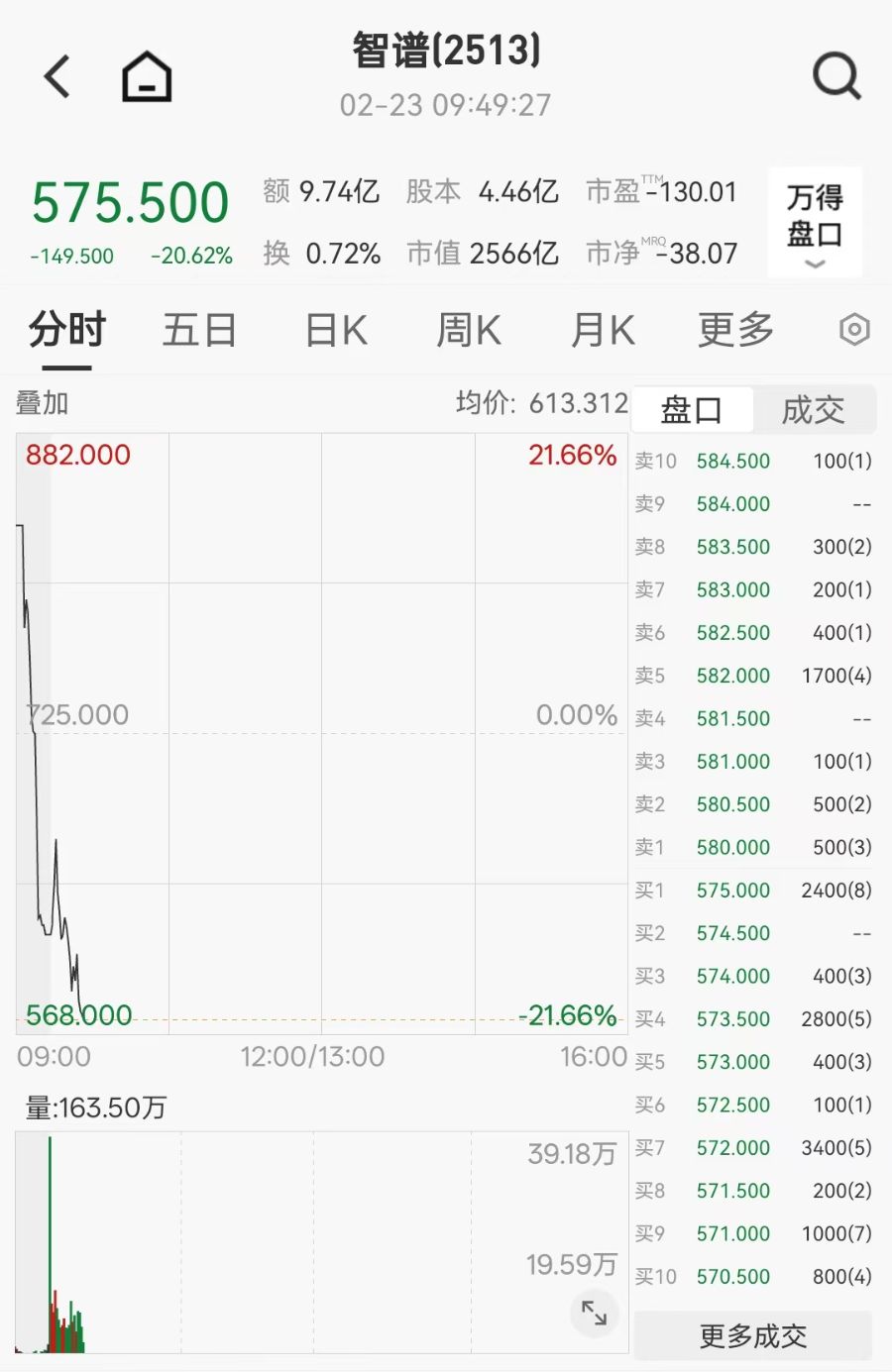
Task: Expand the chart to full screen
Action: click(x=595, y=1314)
